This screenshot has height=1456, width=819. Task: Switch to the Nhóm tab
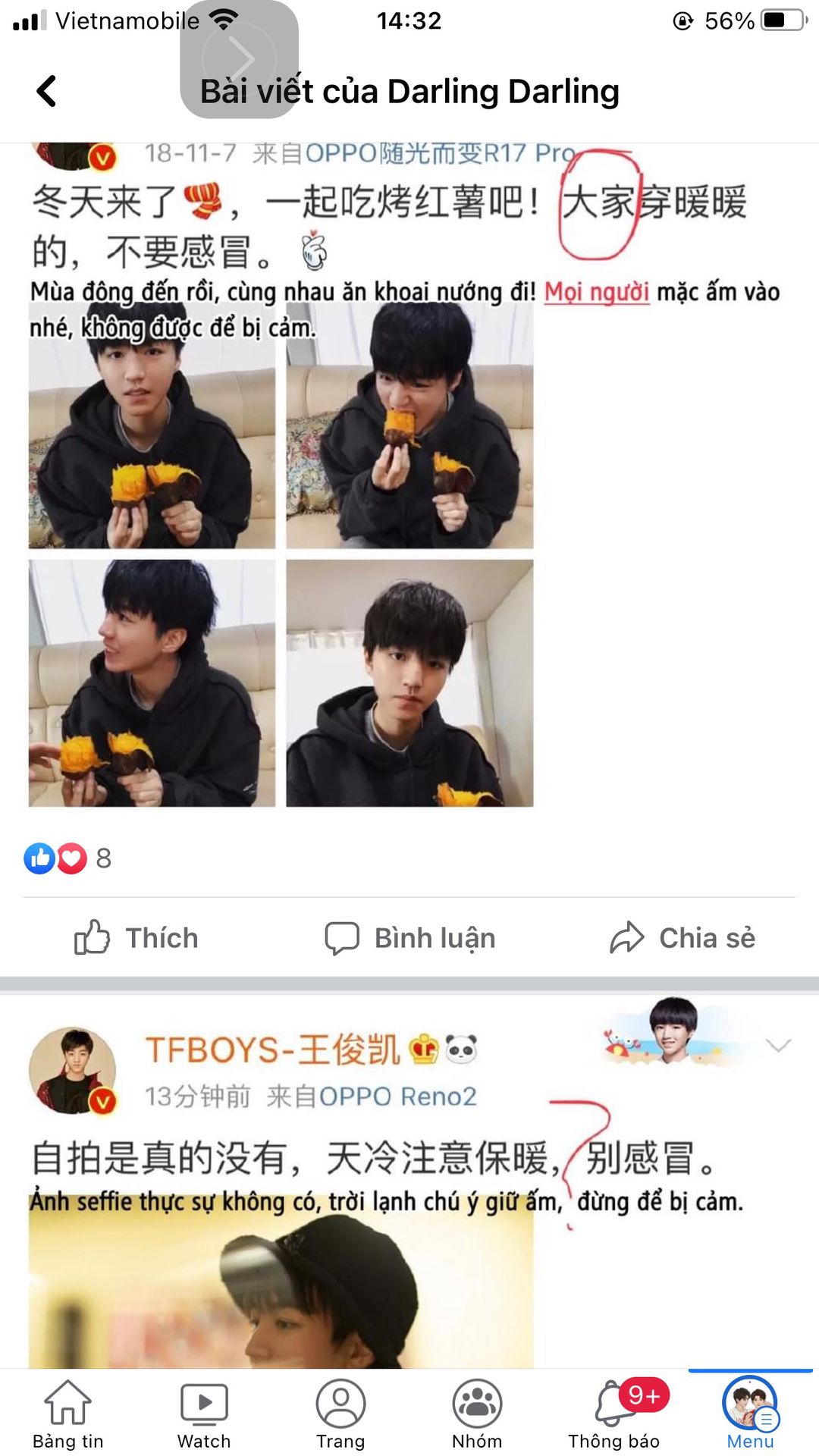coord(477,1414)
